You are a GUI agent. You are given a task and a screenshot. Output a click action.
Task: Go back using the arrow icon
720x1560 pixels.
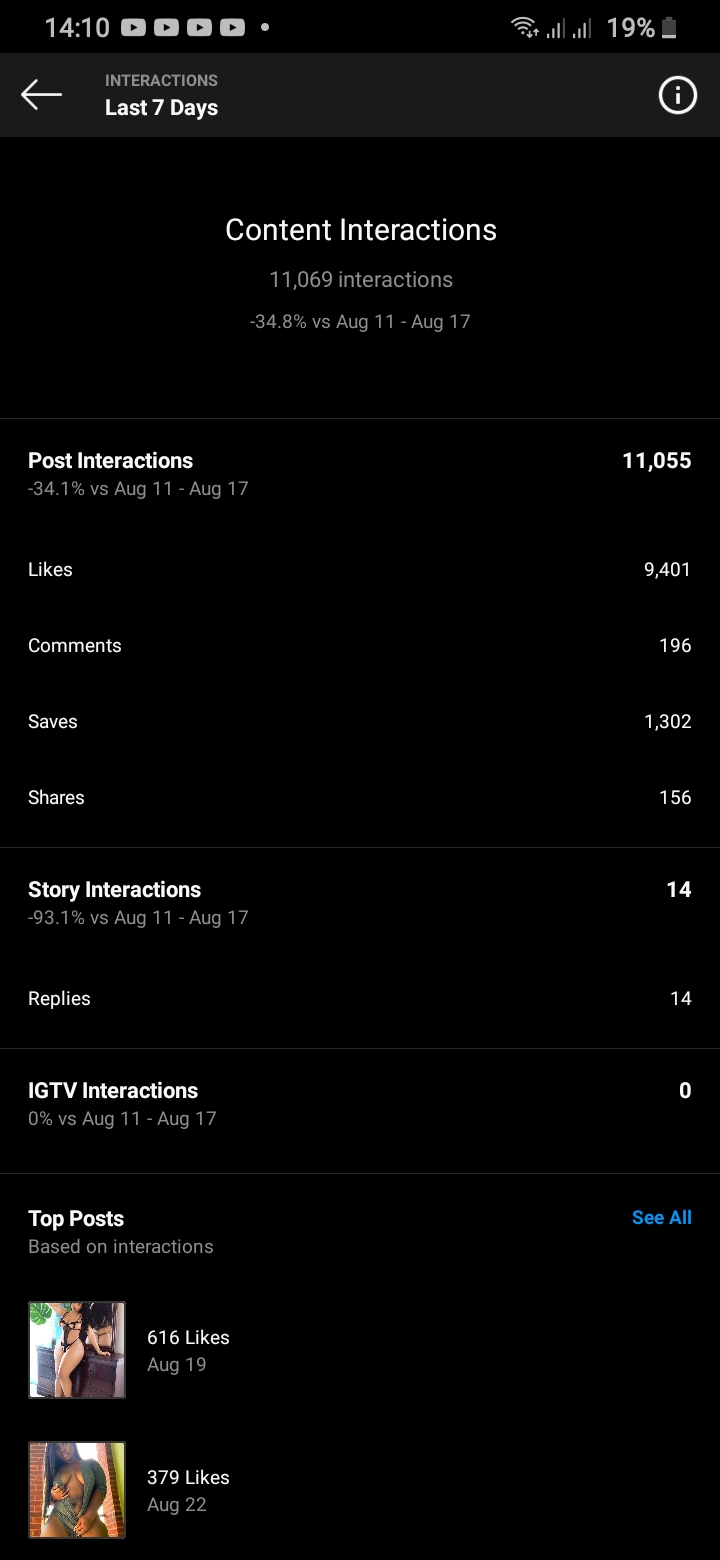point(41,95)
